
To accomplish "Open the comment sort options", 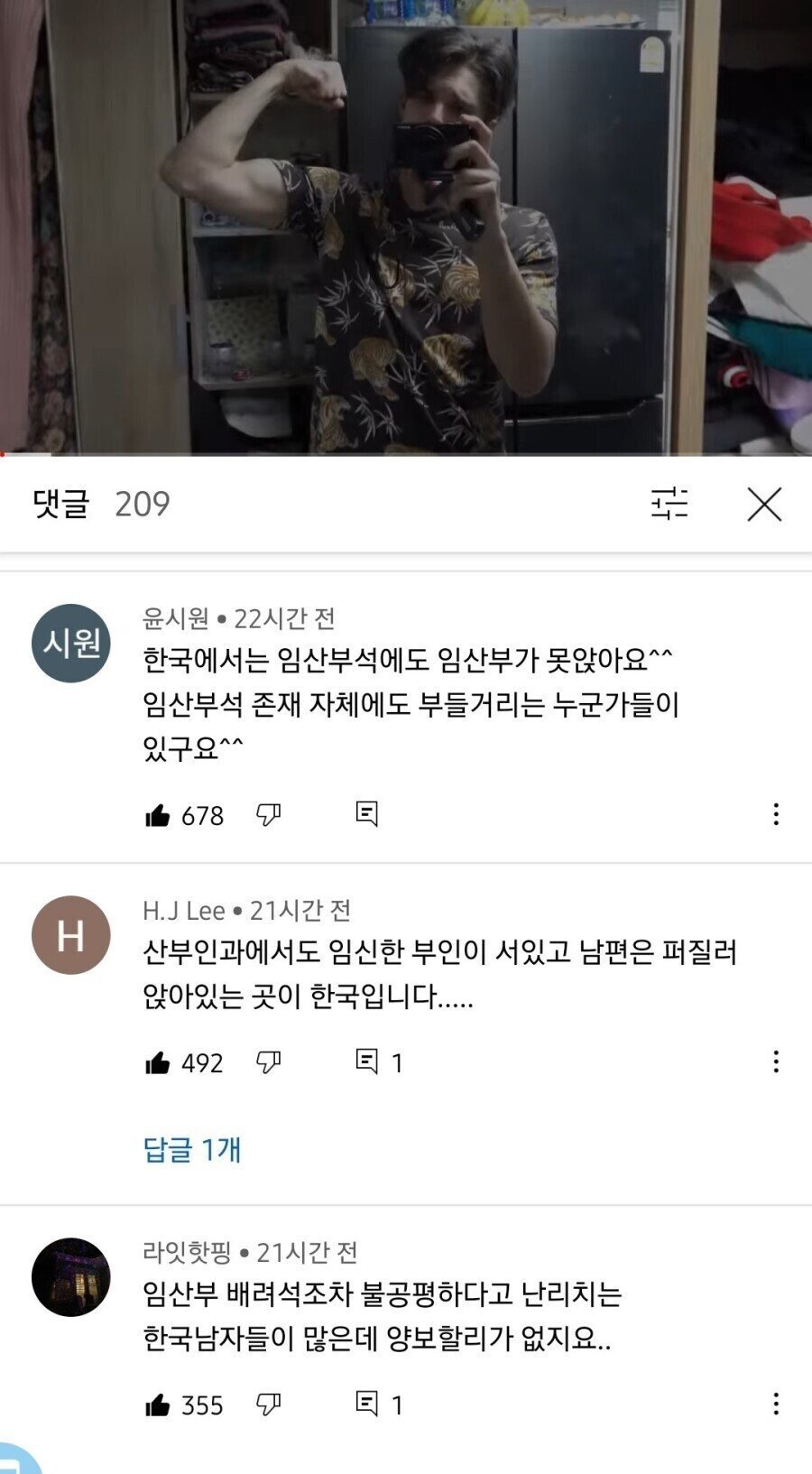I will (669, 504).
